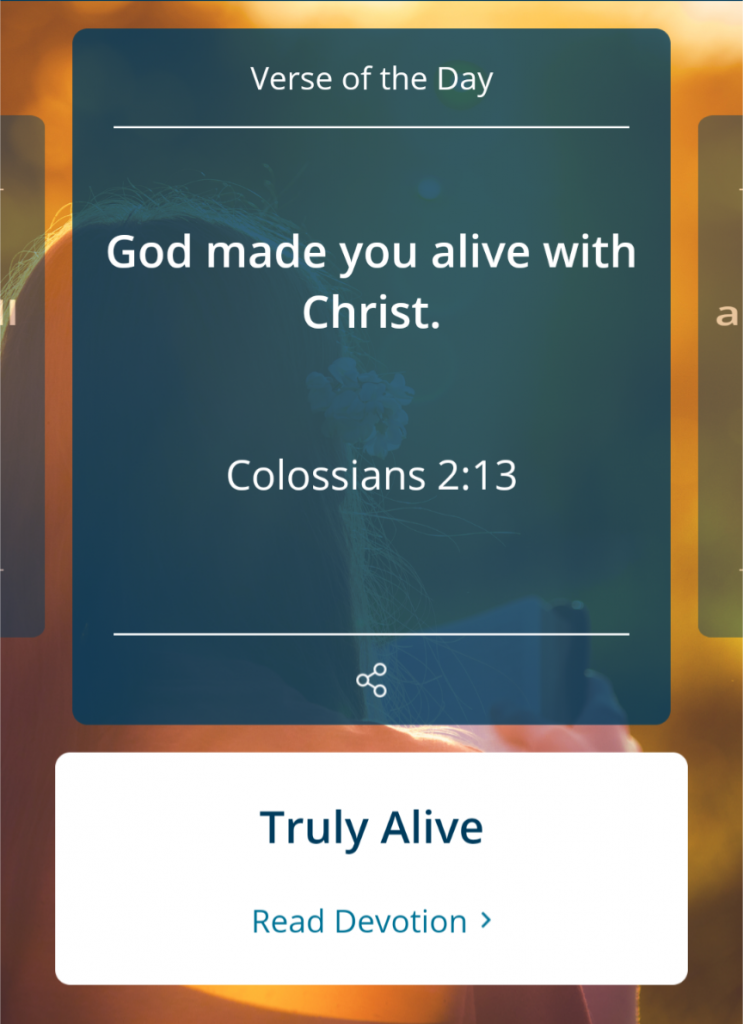This screenshot has width=743, height=1024.
Task: Tap the previous card peeking on left
Action: (x=20, y=375)
